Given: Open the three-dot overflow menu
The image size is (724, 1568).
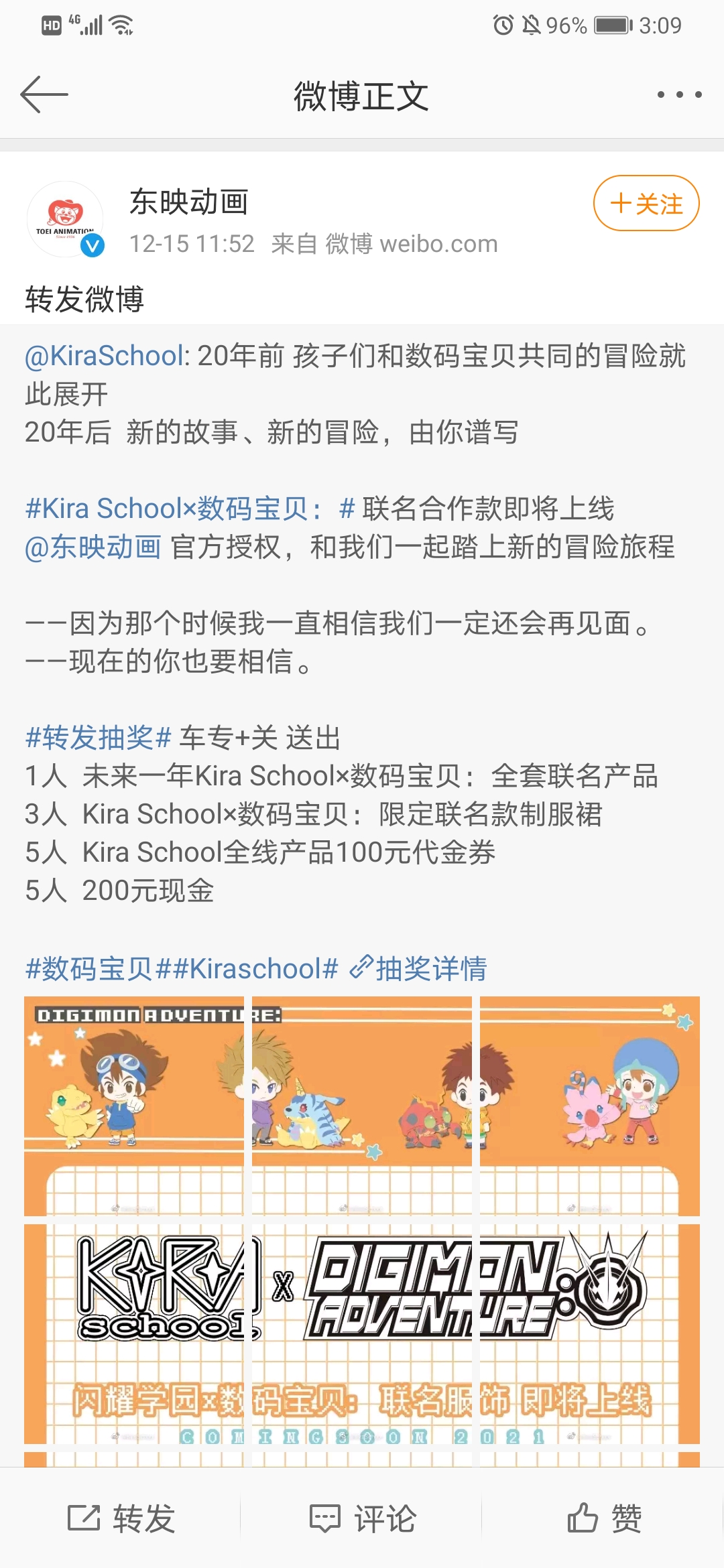Looking at the screenshot, I should [679, 94].
